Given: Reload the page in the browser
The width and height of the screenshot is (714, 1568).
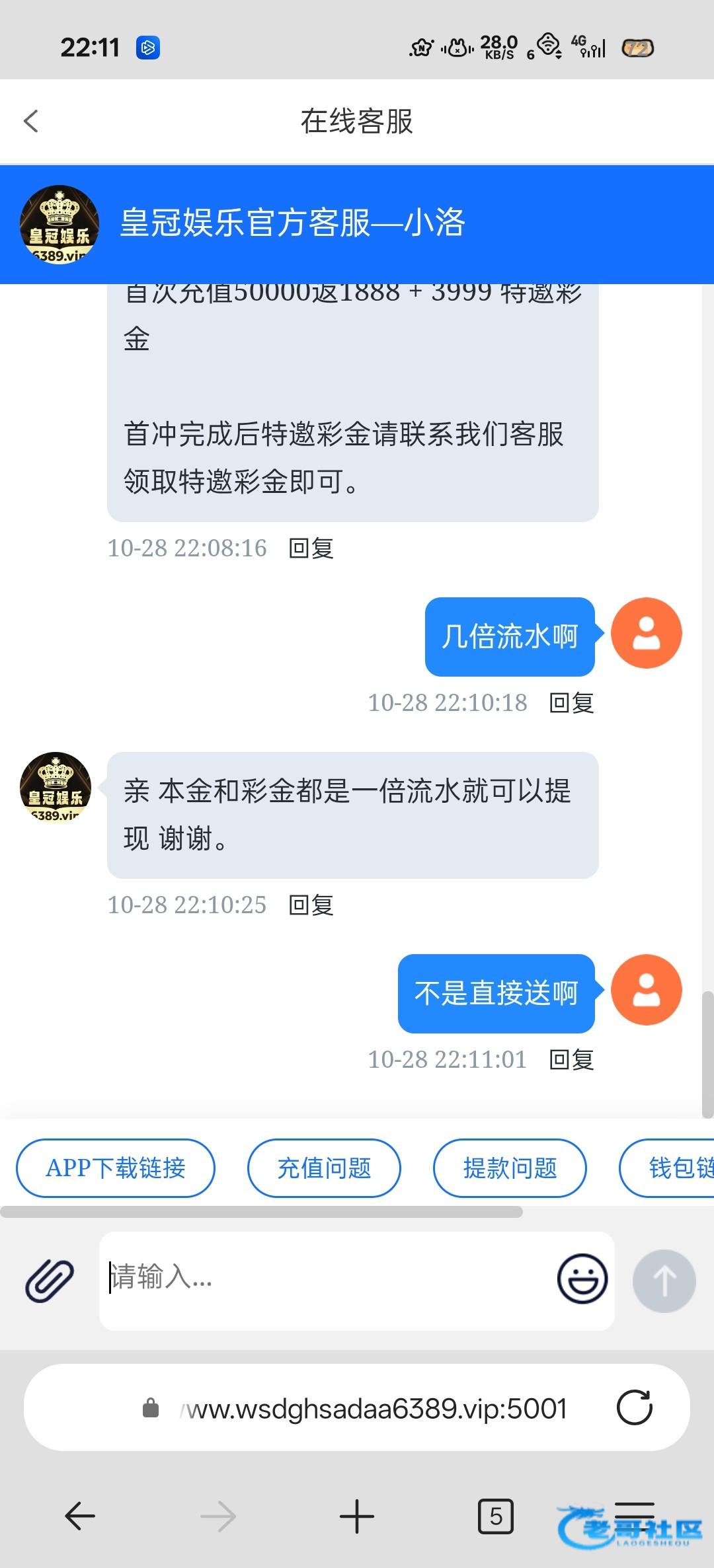Looking at the screenshot, I should click(x=634, y=1407).
